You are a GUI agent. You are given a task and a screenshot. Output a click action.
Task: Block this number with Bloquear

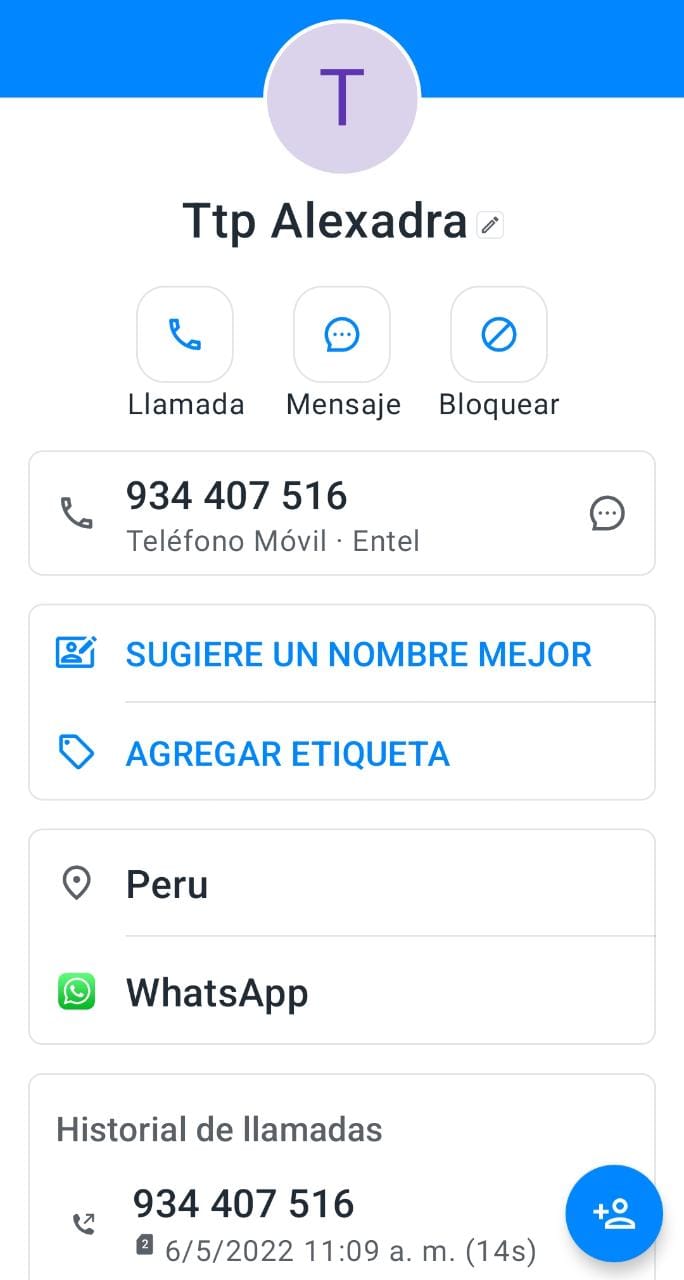(499, 335)
